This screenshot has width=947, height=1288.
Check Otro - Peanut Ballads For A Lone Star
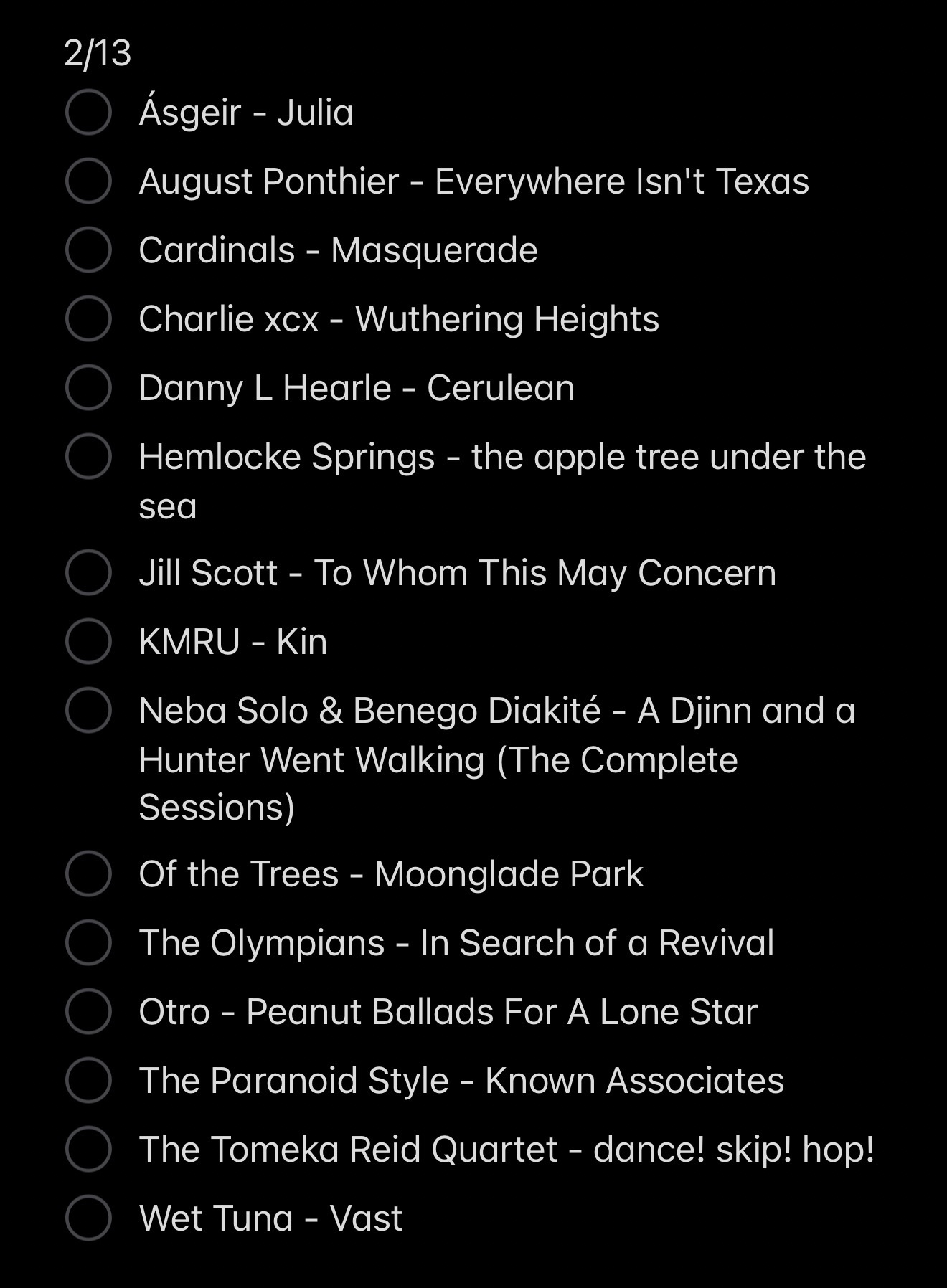pyautogui.click(x=88, y=1012)
